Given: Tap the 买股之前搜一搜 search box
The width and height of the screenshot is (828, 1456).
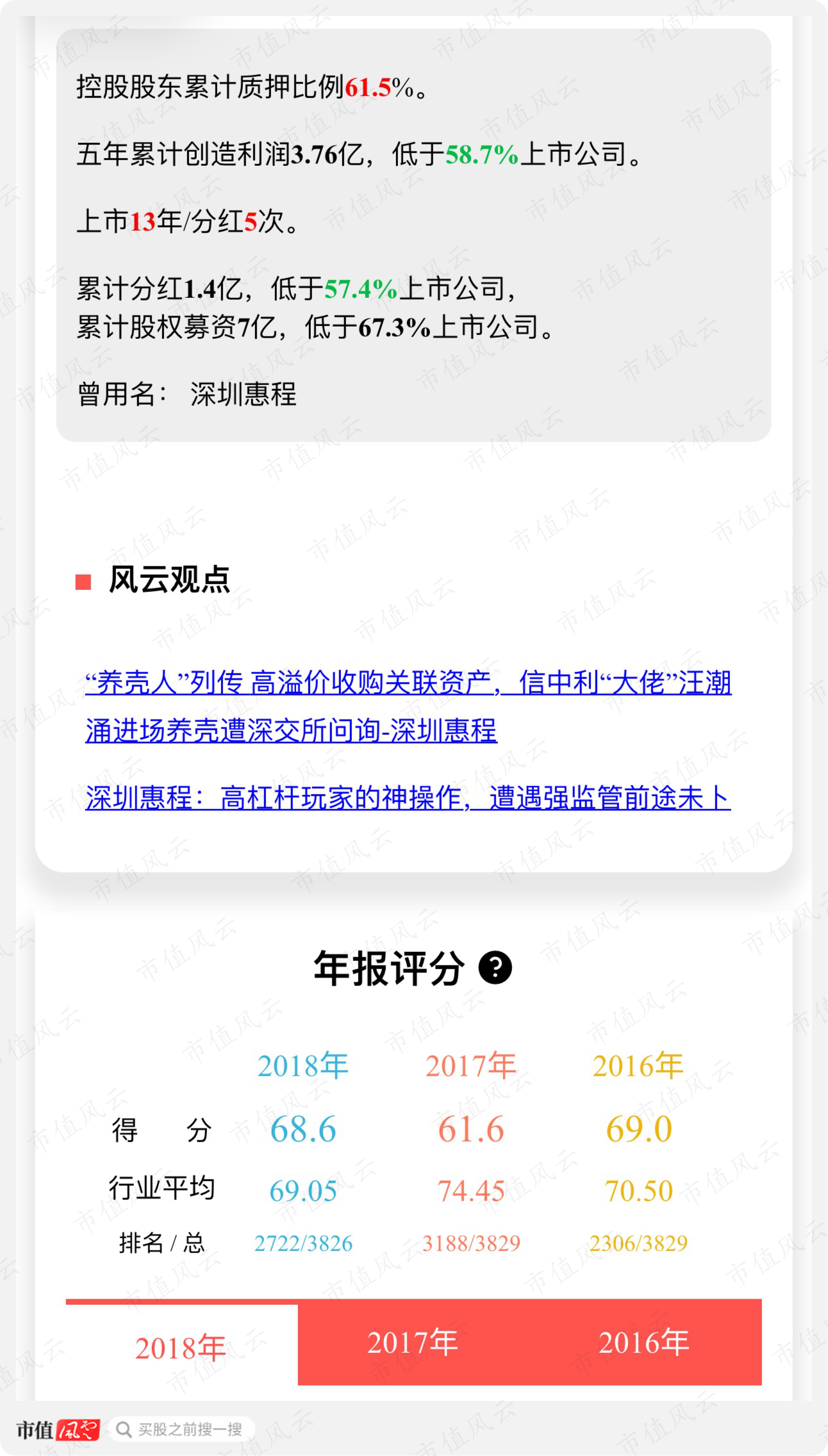Looking at the screenshot, I should (182, 1429).
